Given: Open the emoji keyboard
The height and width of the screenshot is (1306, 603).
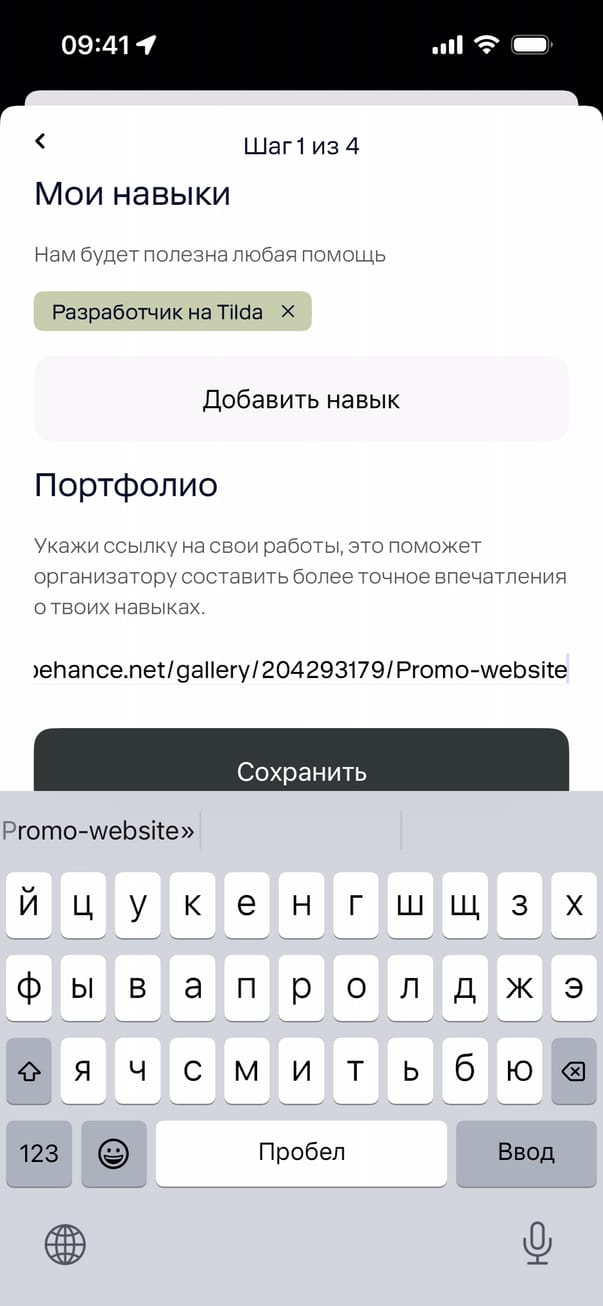Looking at the screenshot, I should pos(114,1153).
